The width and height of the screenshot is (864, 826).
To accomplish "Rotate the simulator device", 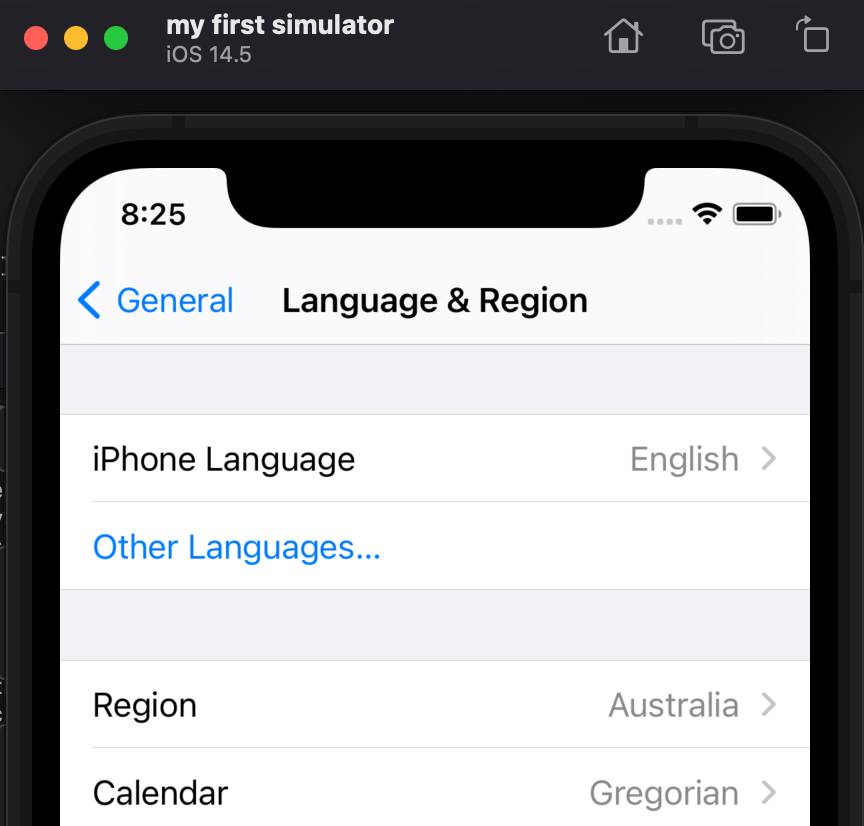I will (813, 36).
